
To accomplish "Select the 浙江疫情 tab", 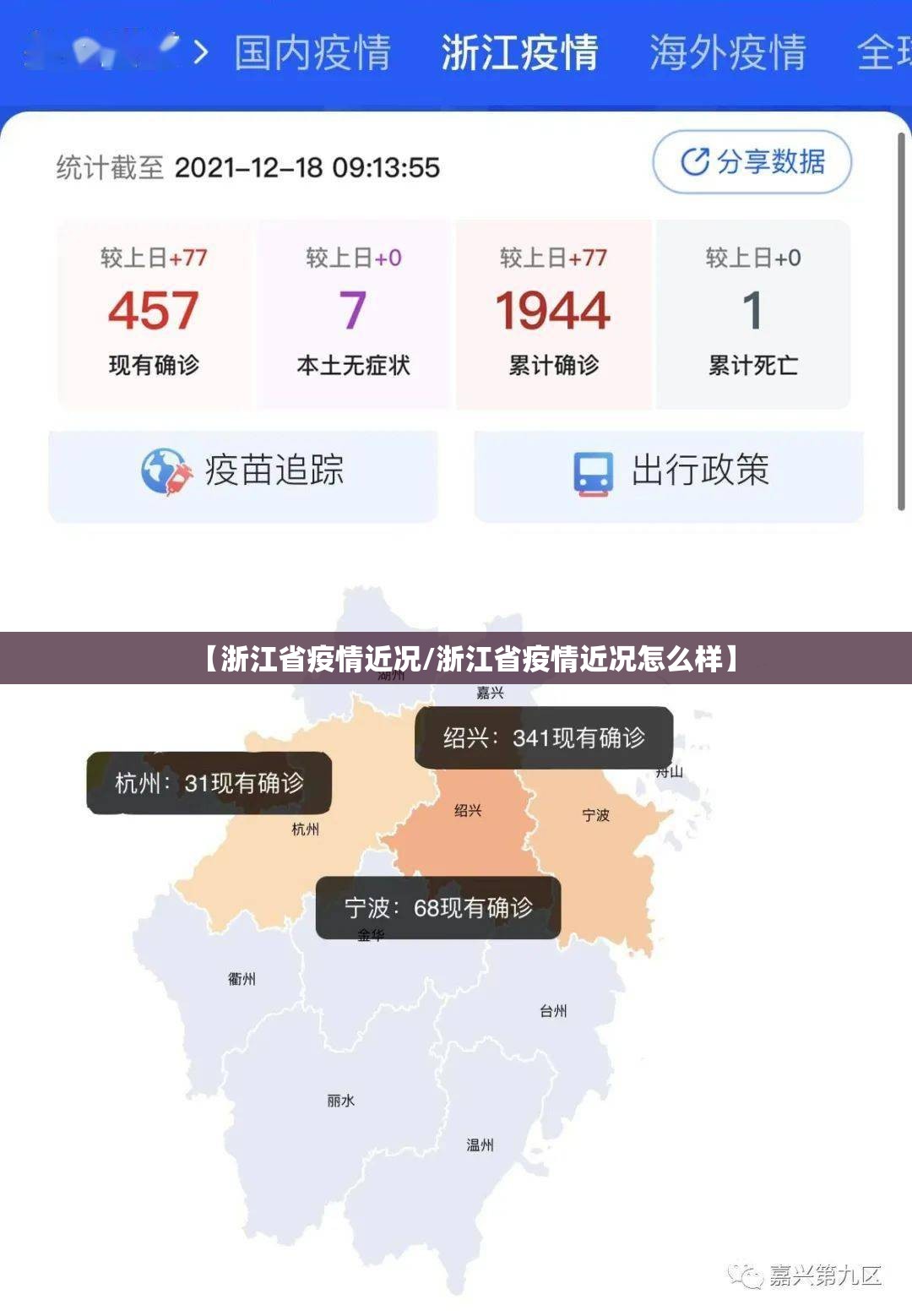I will coord(519,52).
